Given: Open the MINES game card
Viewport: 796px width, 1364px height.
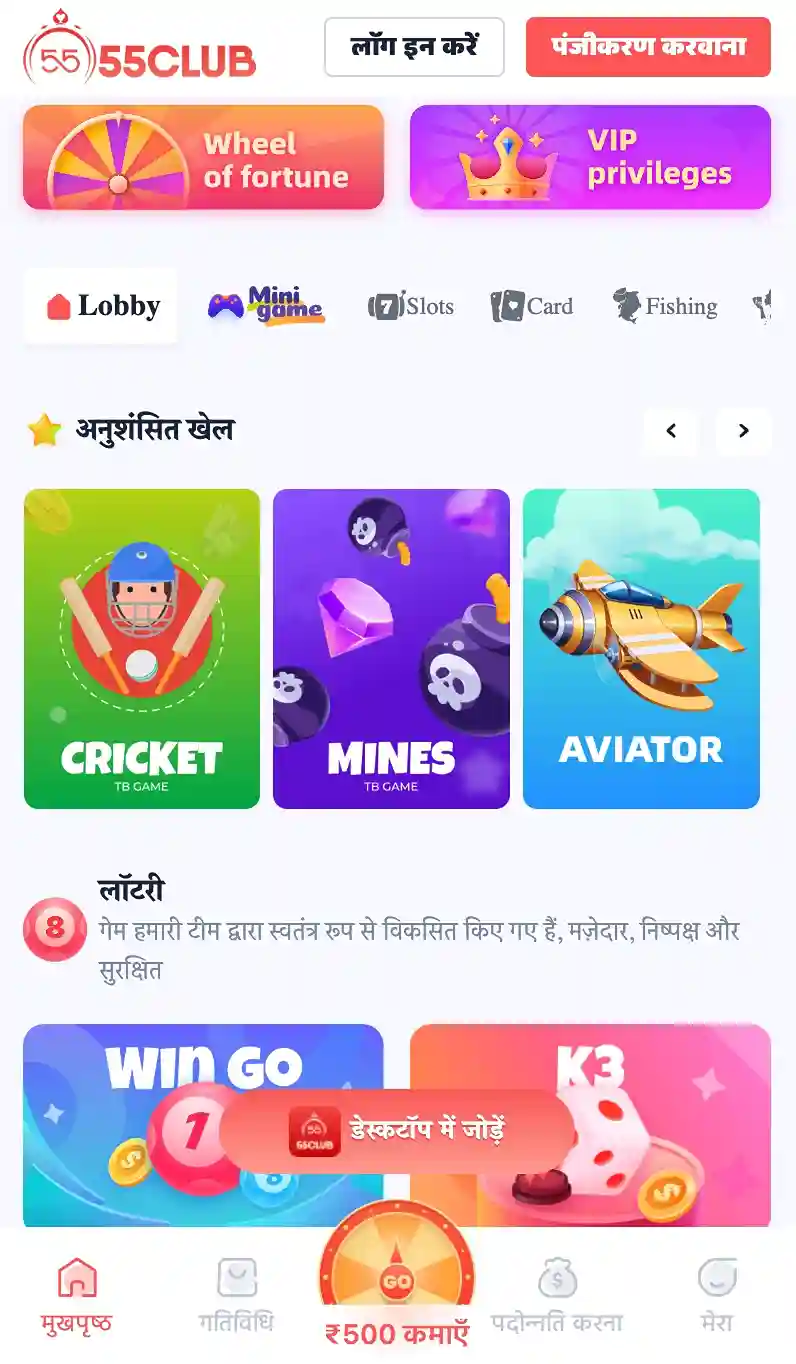Looking at the screenshot, I should (391, 648).
